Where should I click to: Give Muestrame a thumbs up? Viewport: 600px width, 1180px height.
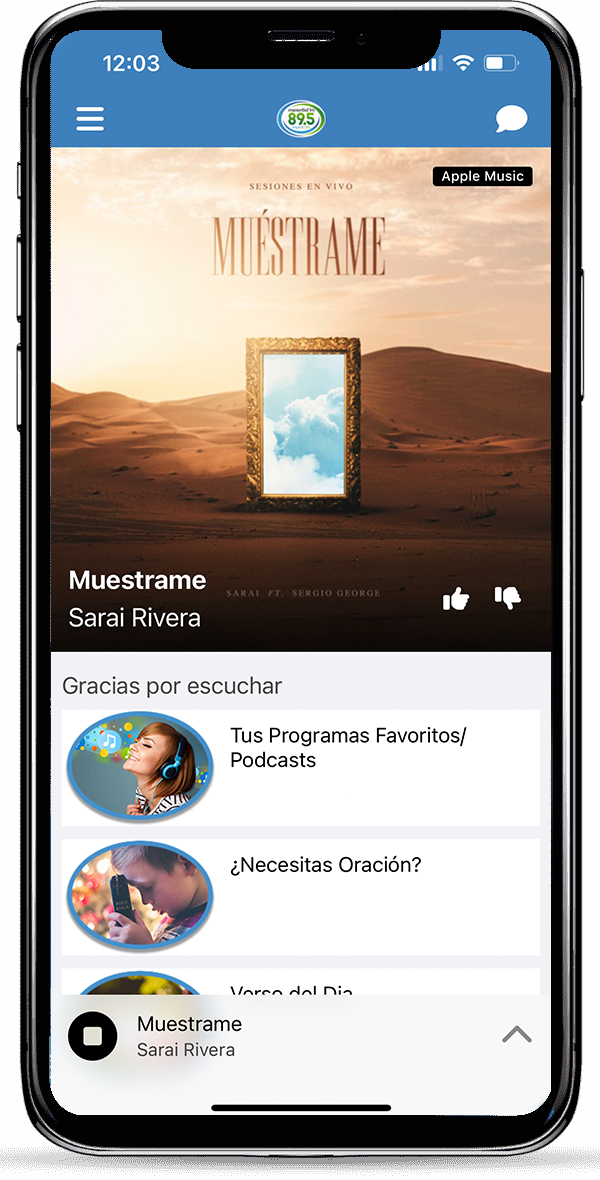pyautogui.click(x=456, y=599)
